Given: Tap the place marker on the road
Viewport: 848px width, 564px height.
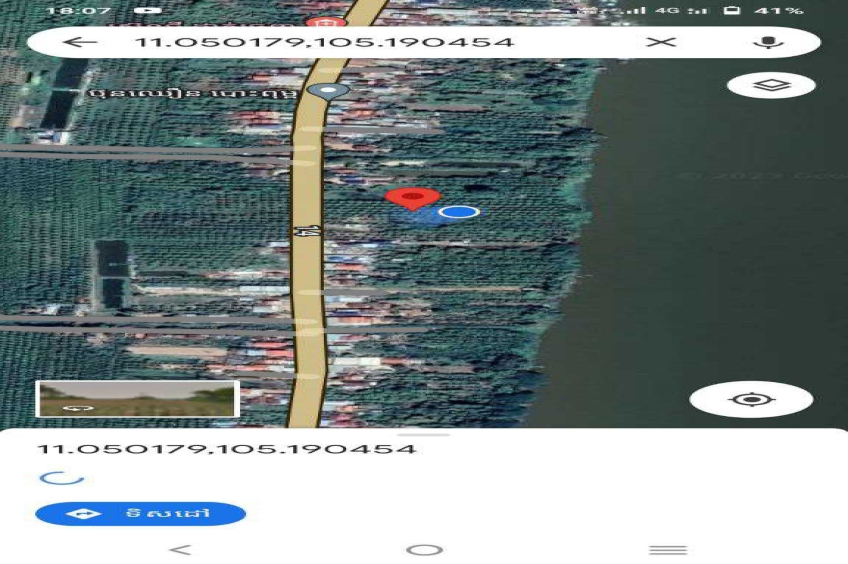Looking at the screenshot, I should pyautogui.click(x=328, y=91).
